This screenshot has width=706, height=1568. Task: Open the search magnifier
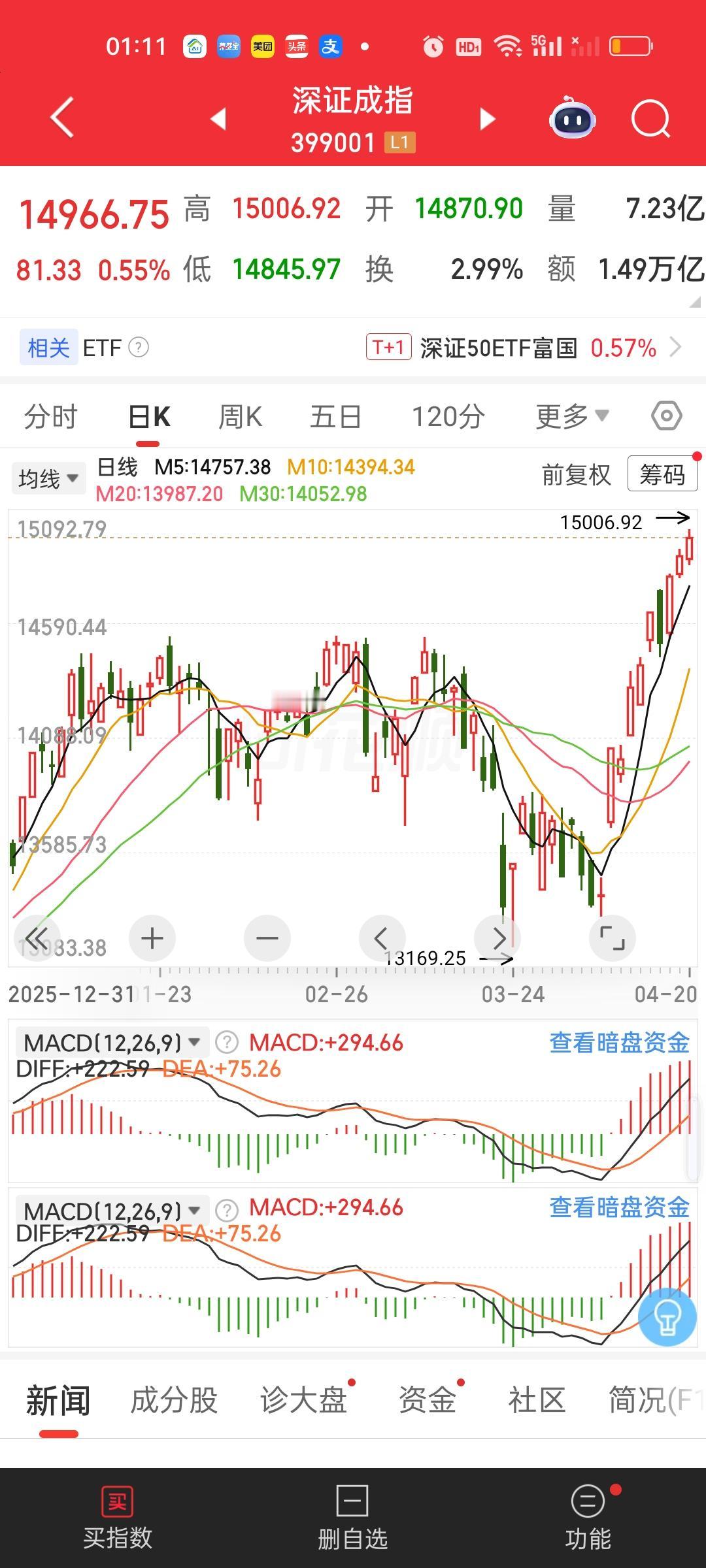[x=650, y=119]
